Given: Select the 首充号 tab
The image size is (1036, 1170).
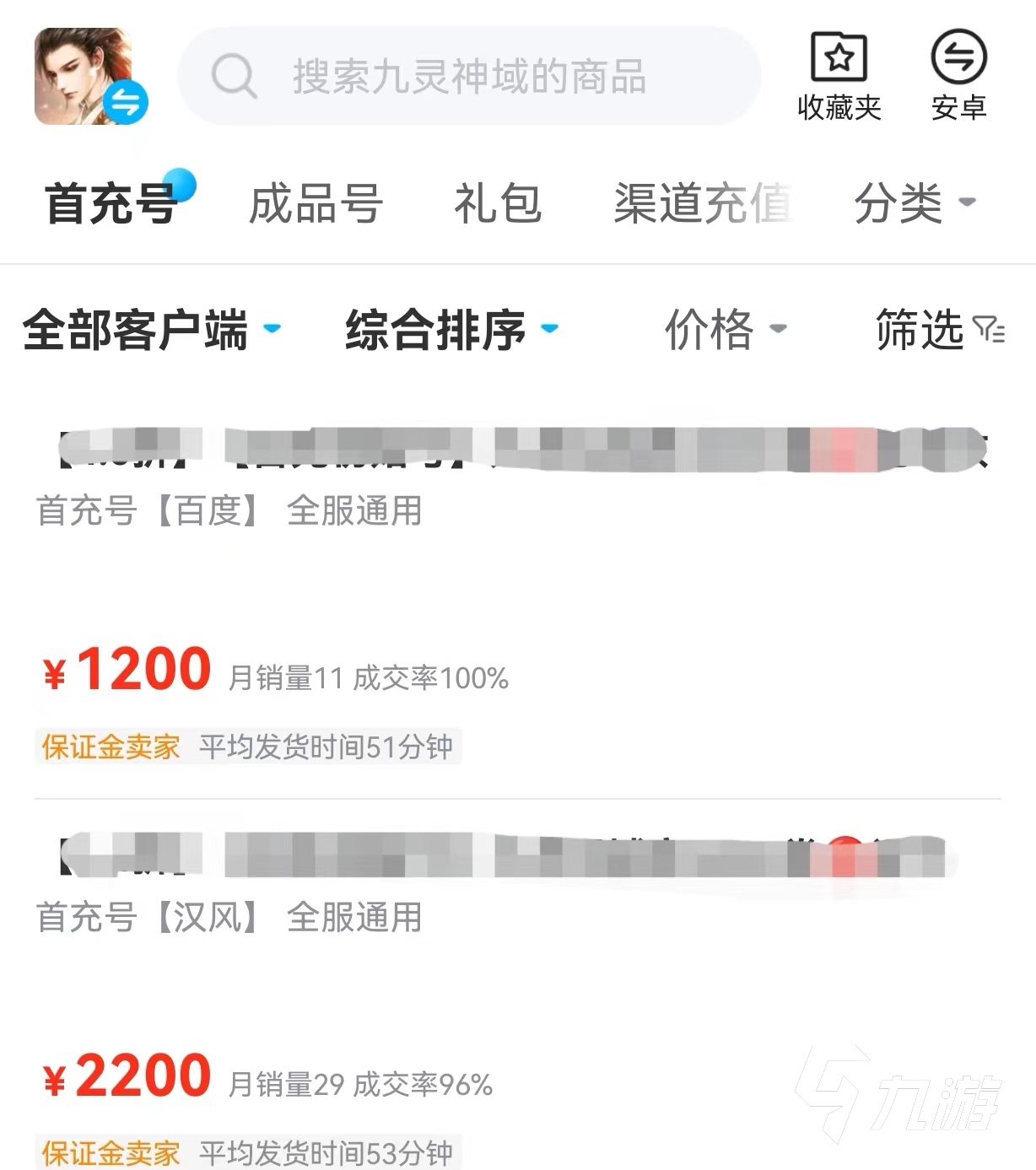Looking at the screenshot, I should pos(111,203).
